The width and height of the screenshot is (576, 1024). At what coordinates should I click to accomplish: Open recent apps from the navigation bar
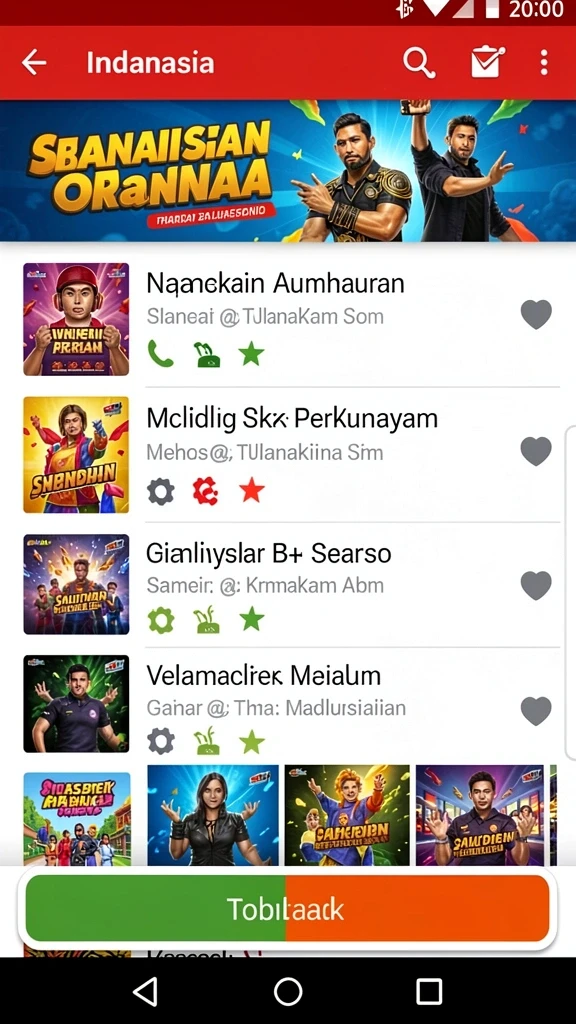pos(429,991)
